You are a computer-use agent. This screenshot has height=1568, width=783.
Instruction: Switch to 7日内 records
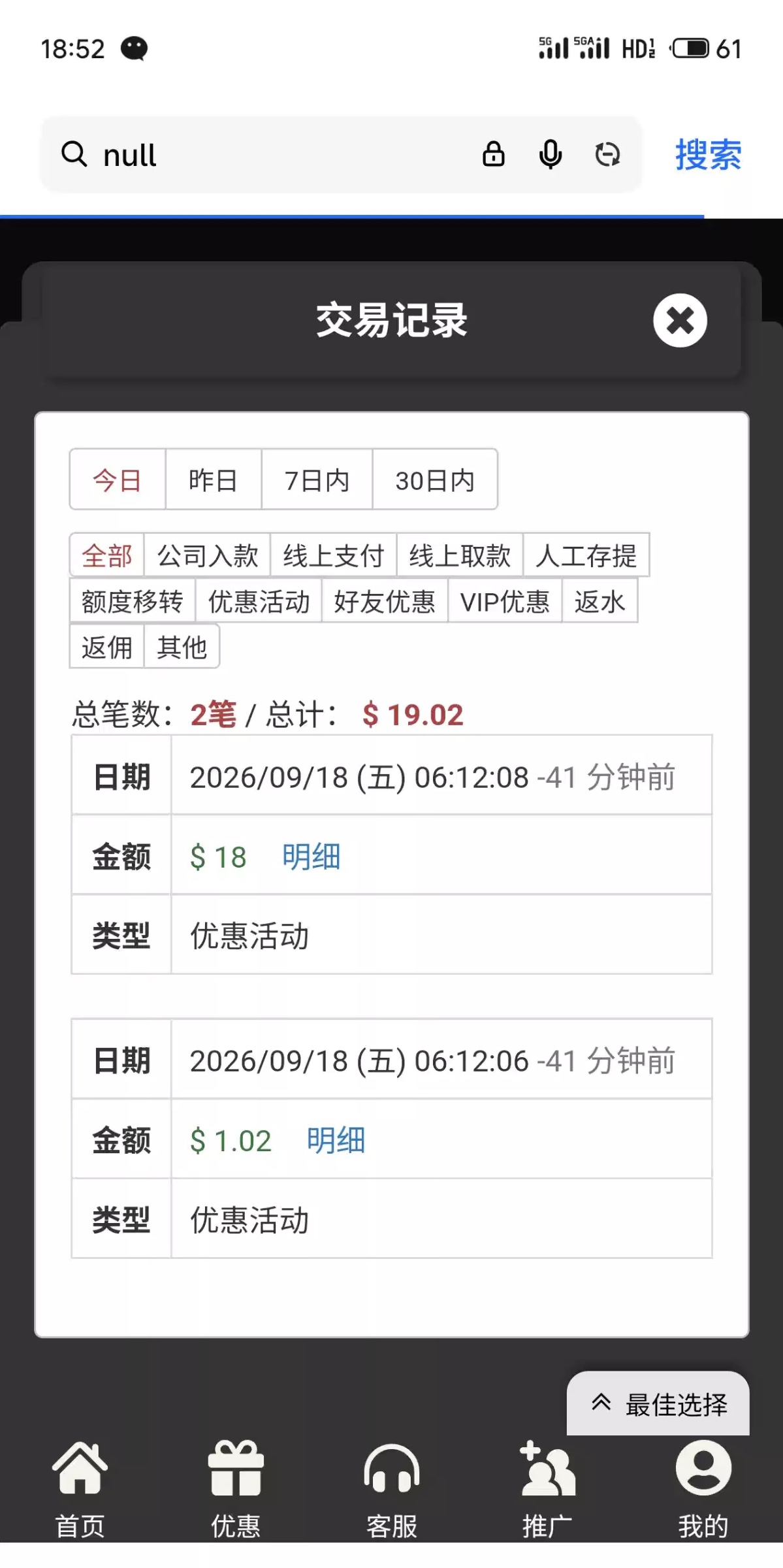(x=317, y=480)
